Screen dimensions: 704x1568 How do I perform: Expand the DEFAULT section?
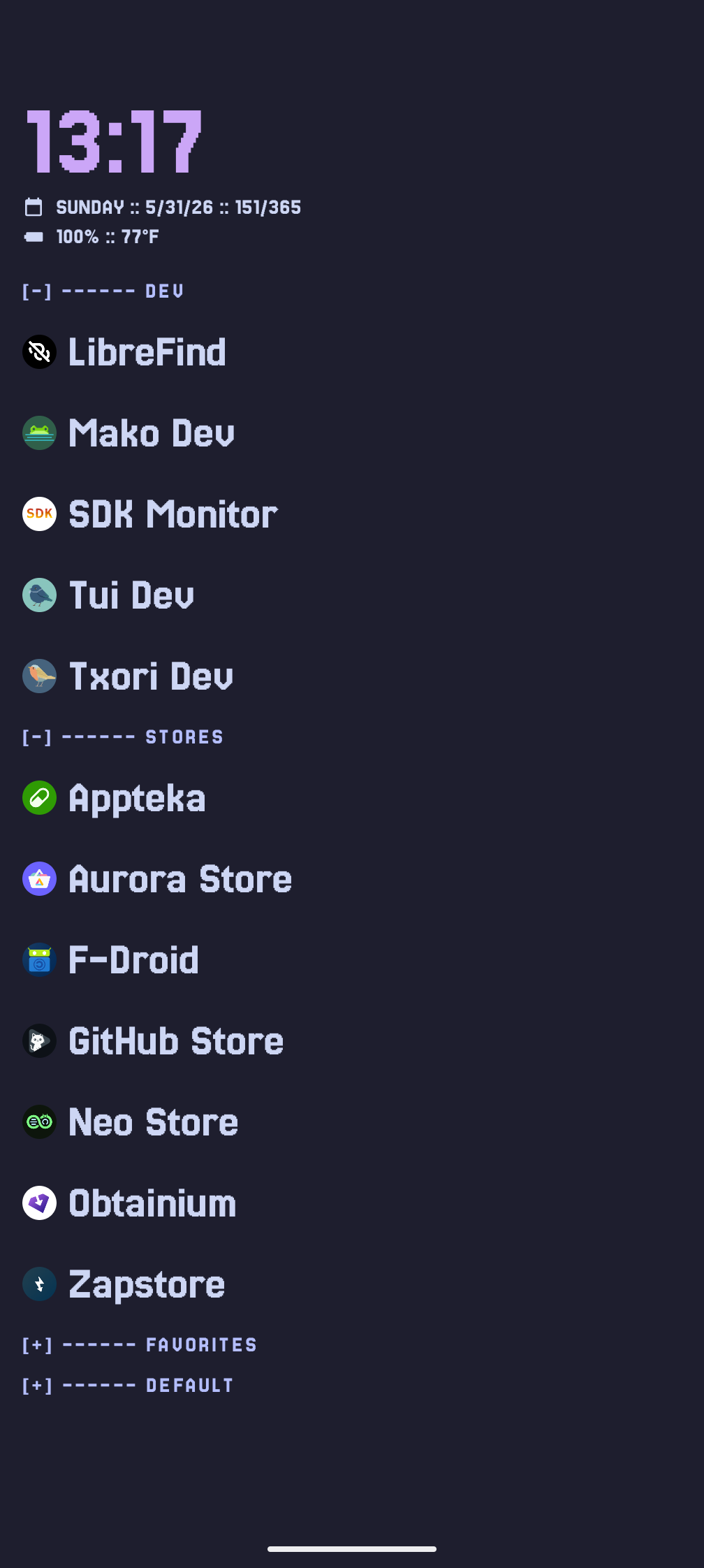(128, 1386)
